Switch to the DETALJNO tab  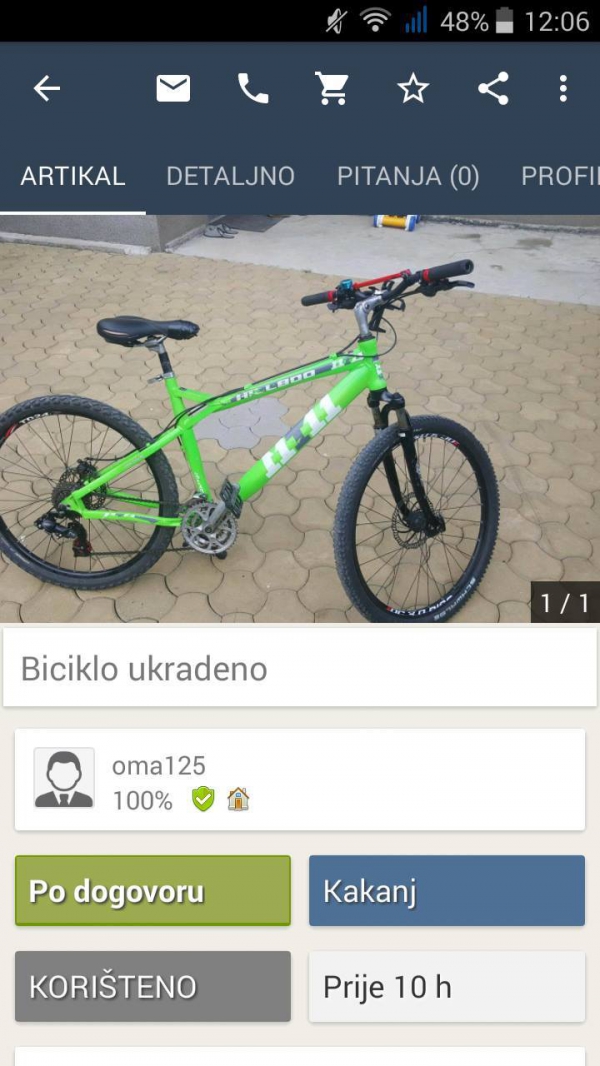click(230, 177)
